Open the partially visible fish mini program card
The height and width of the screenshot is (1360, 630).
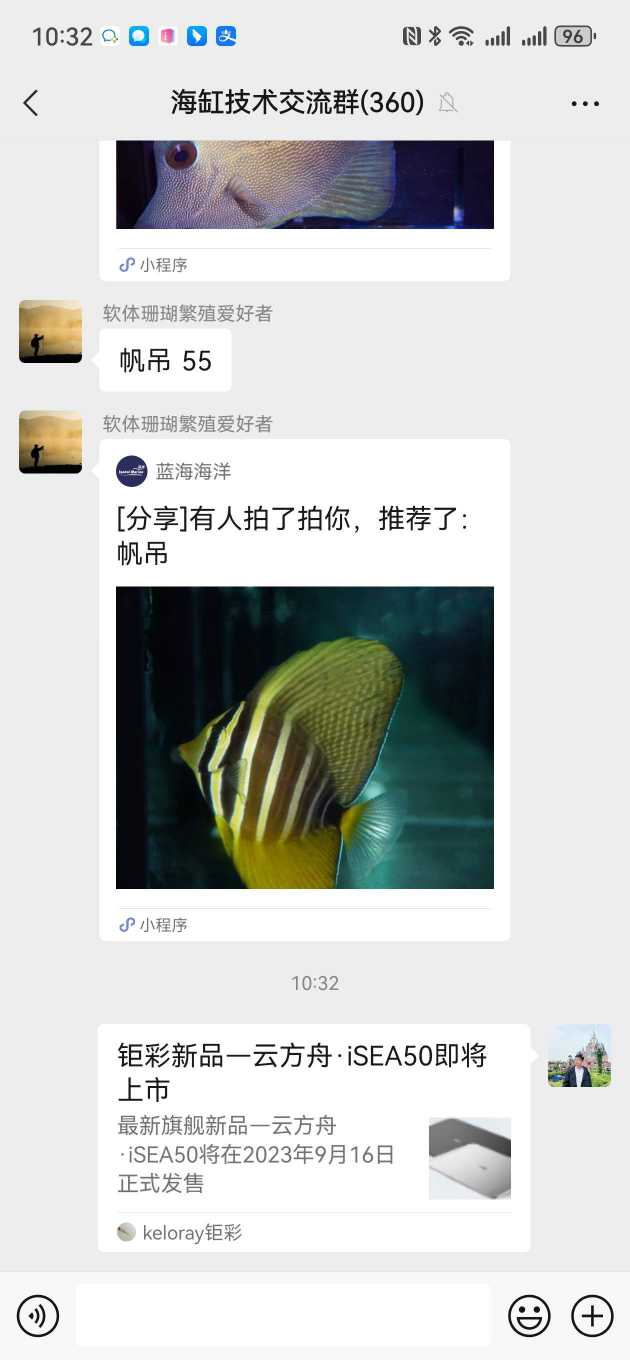pos(305,200)
